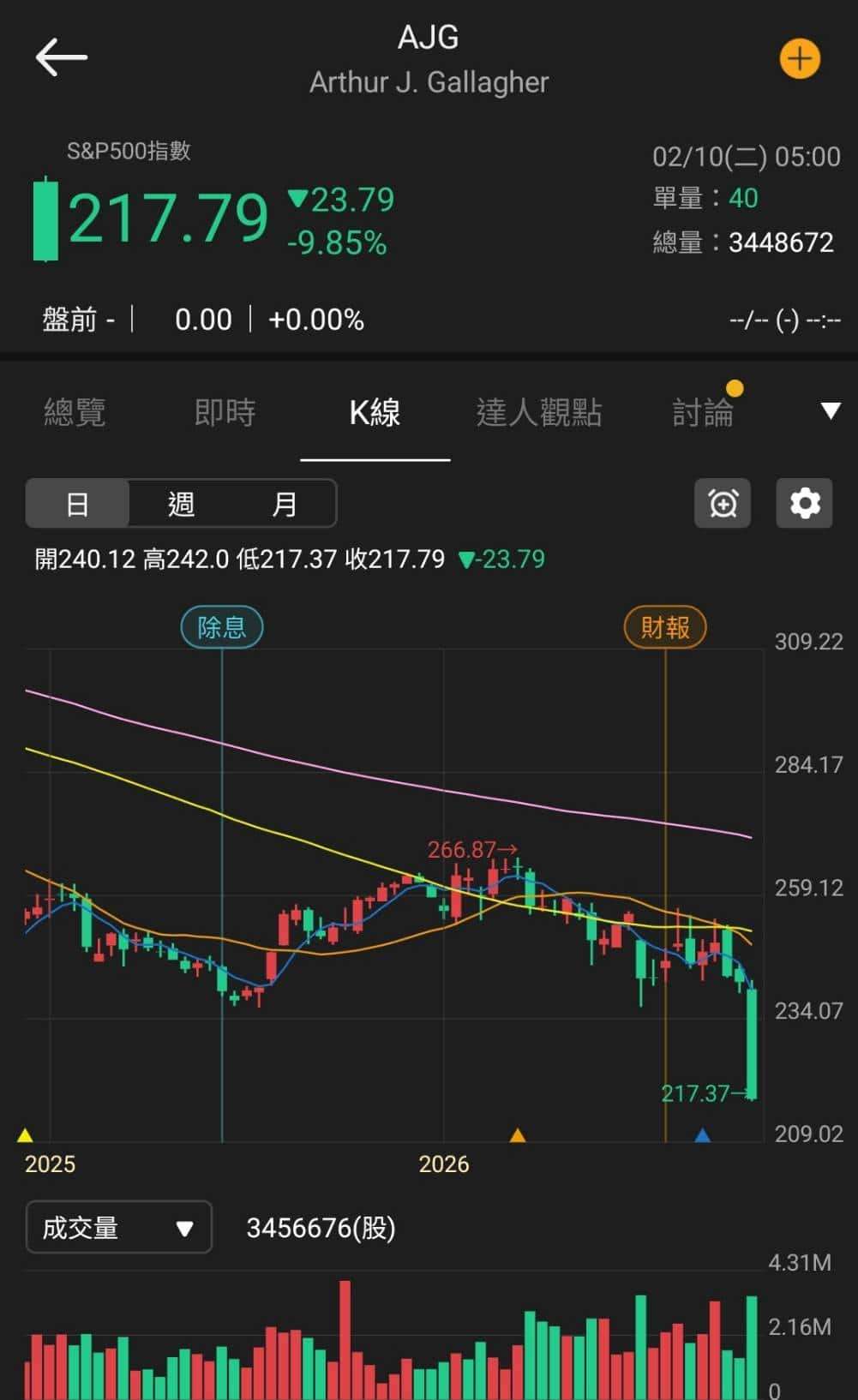858x1400 pixels.
Task: Switch to the 月 monthly chart period
Action: pos(285,504)
